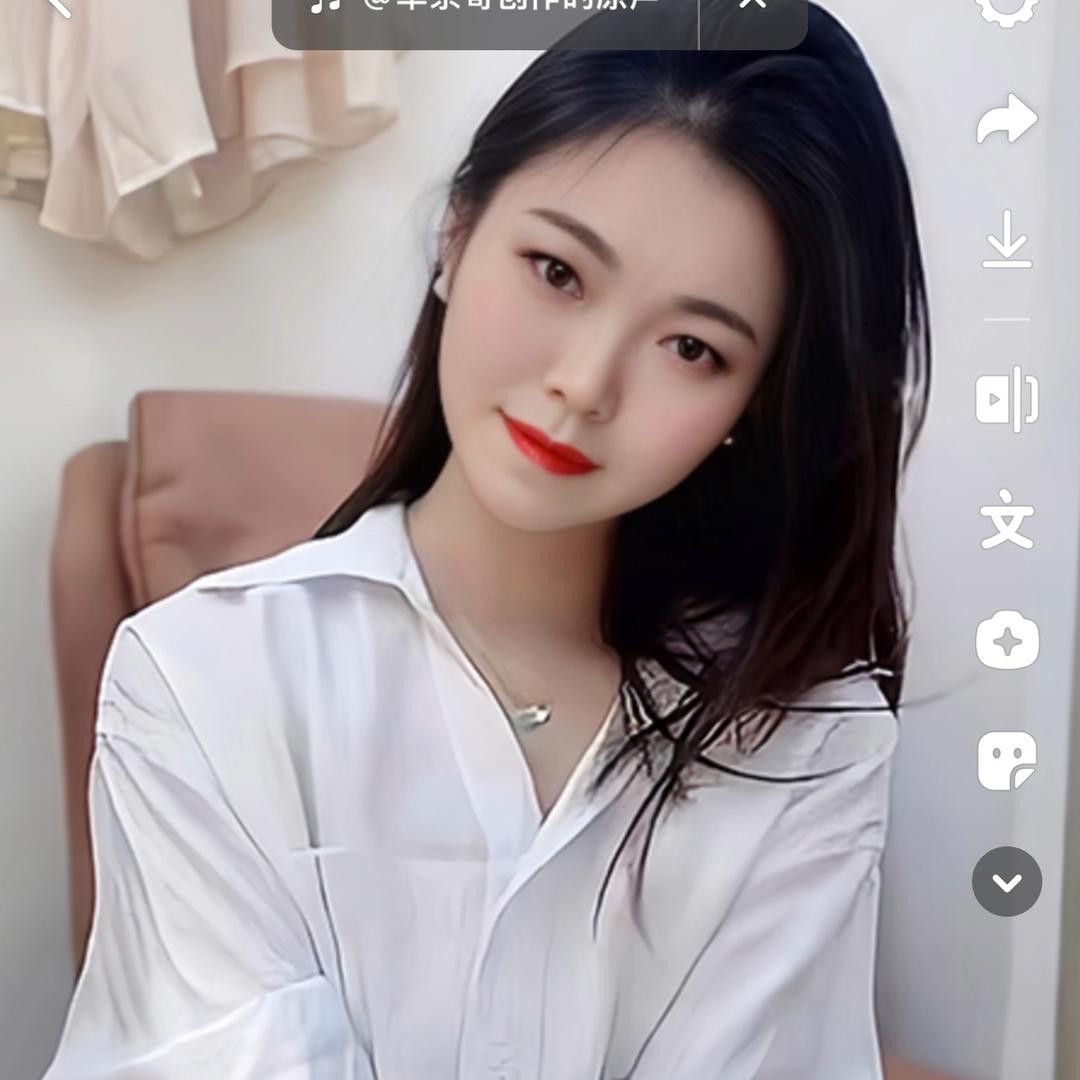Open the sparkle effects tool
Viewport: 1080px width, 1080px height.
1006,641
